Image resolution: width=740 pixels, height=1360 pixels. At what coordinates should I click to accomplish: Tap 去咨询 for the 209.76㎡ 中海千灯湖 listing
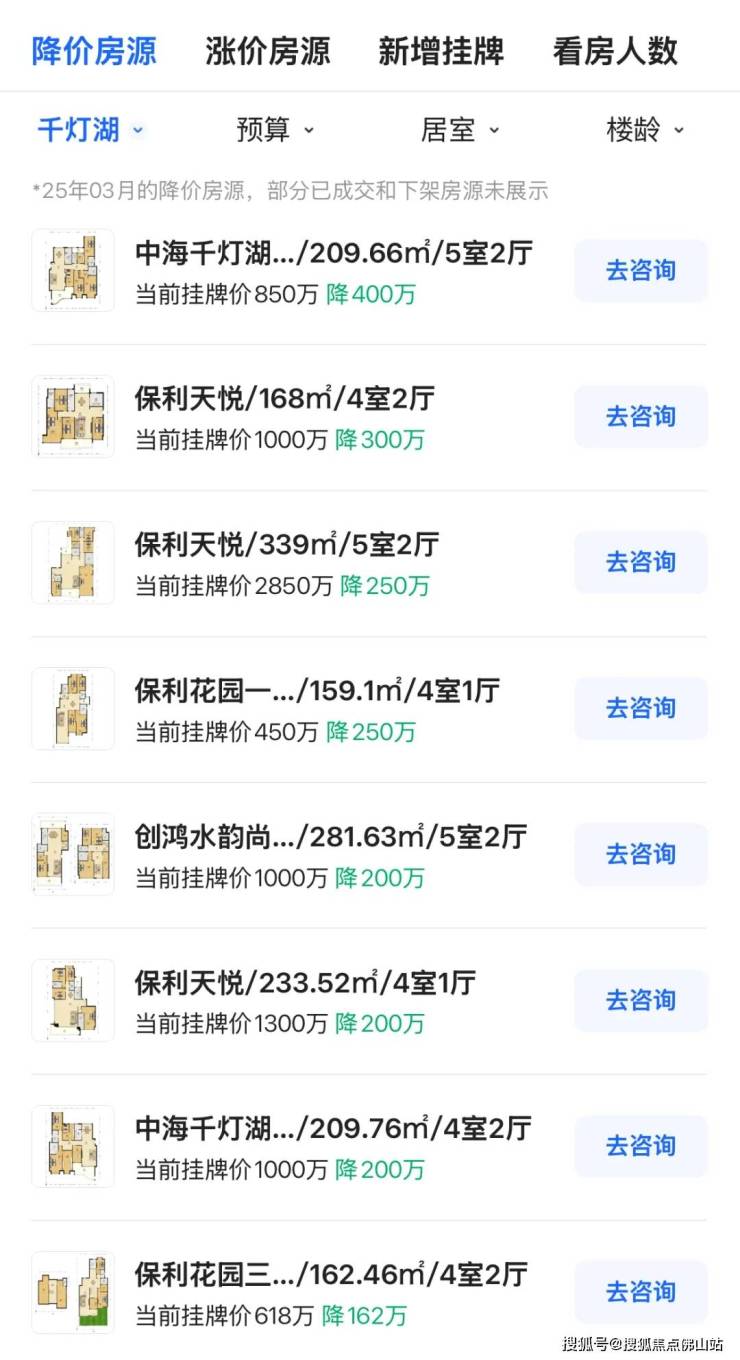tap(641, 1147)
